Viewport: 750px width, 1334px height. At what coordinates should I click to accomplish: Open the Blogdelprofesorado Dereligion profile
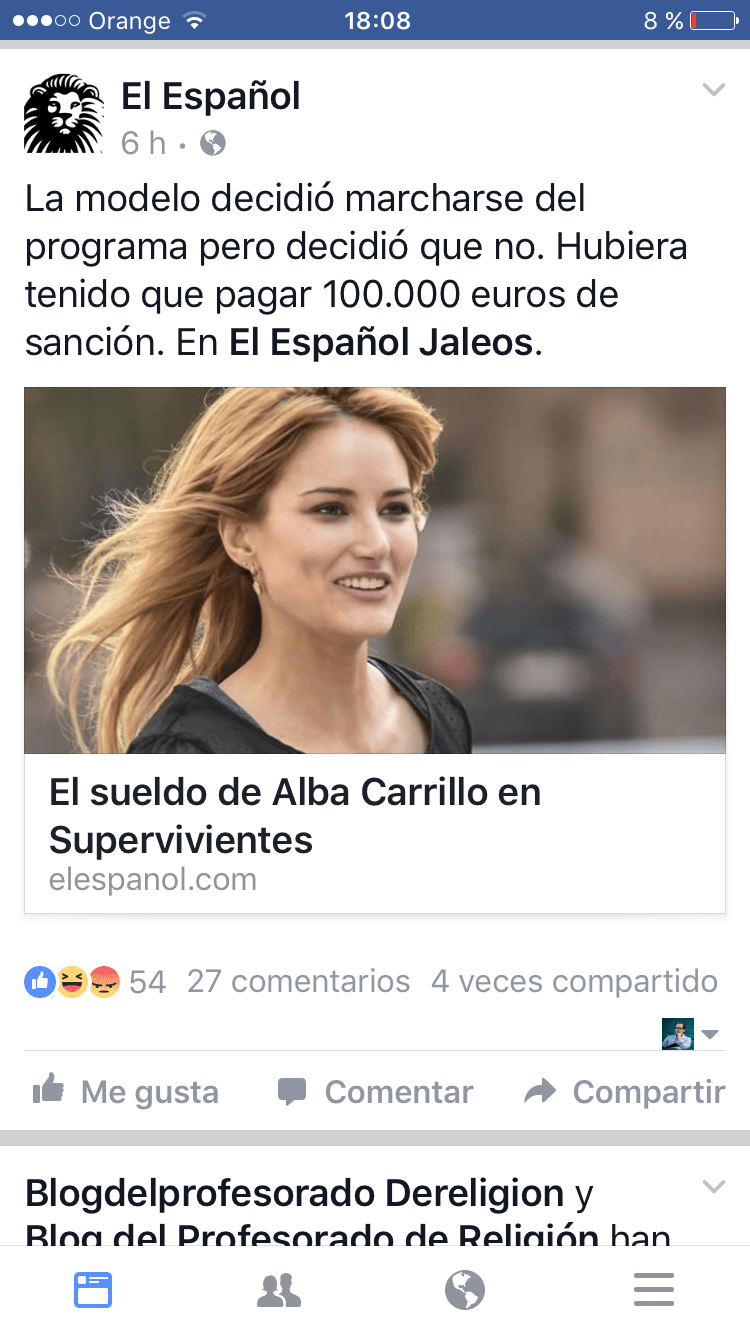pos(294,1193)
